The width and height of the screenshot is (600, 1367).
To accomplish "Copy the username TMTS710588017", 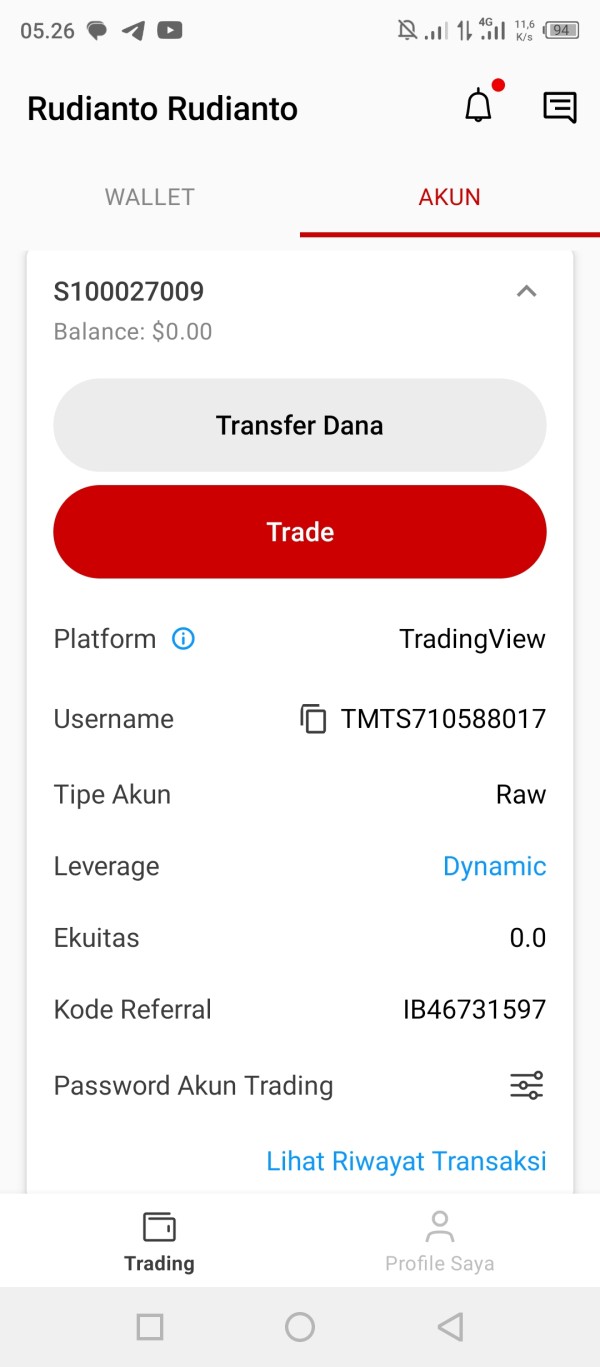I will click(x=313, y=719).
